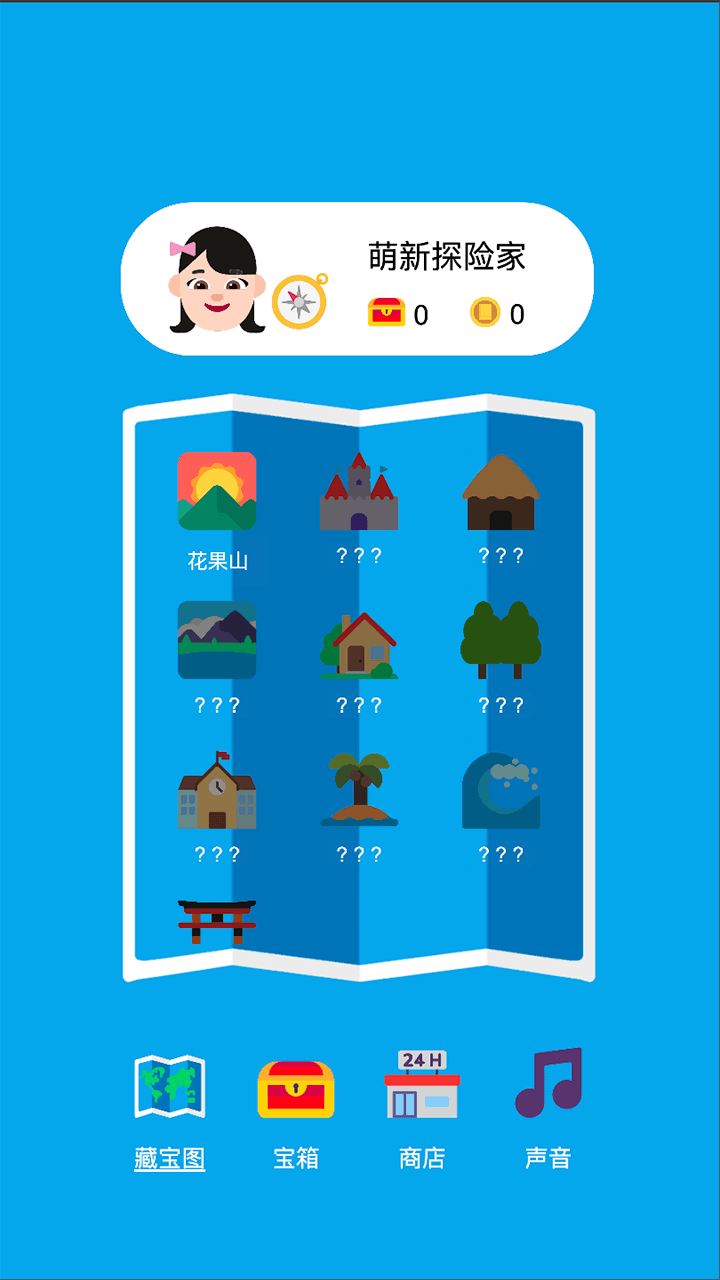
Task: Open the locked school building location
Action: 217,790
